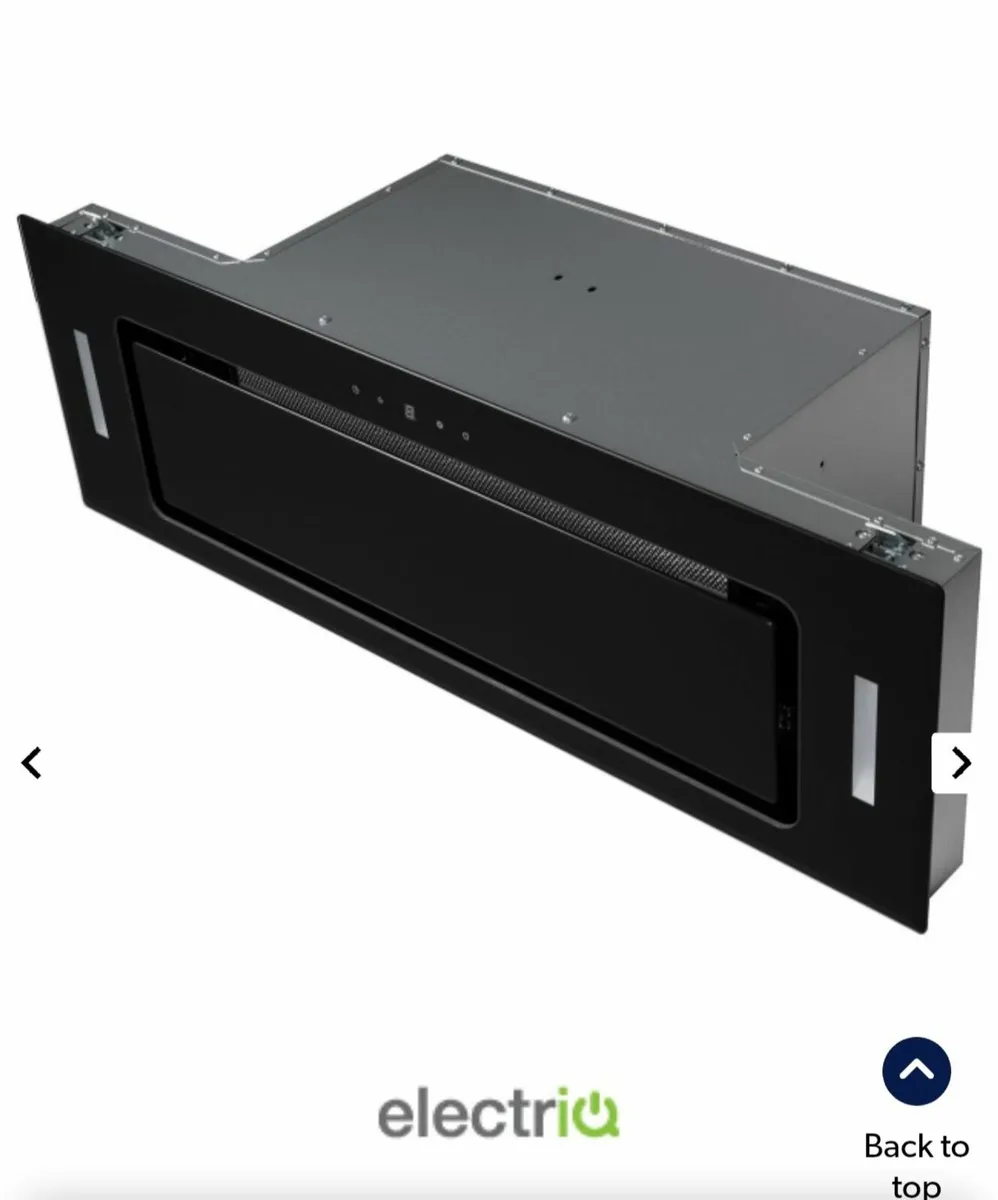Open the cooker hood product image
998x1200 pixels.
coord(500,540)
